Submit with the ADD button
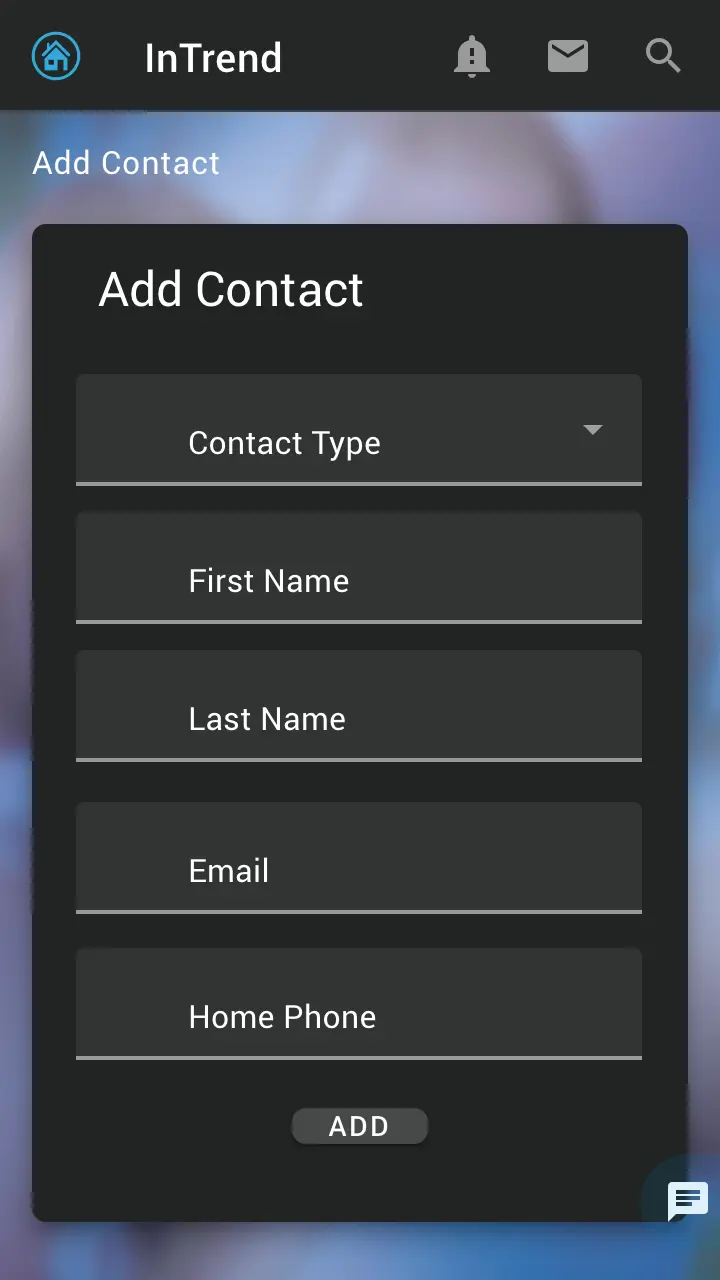This screenshot has height=1280, width=720. (359, 1126)
